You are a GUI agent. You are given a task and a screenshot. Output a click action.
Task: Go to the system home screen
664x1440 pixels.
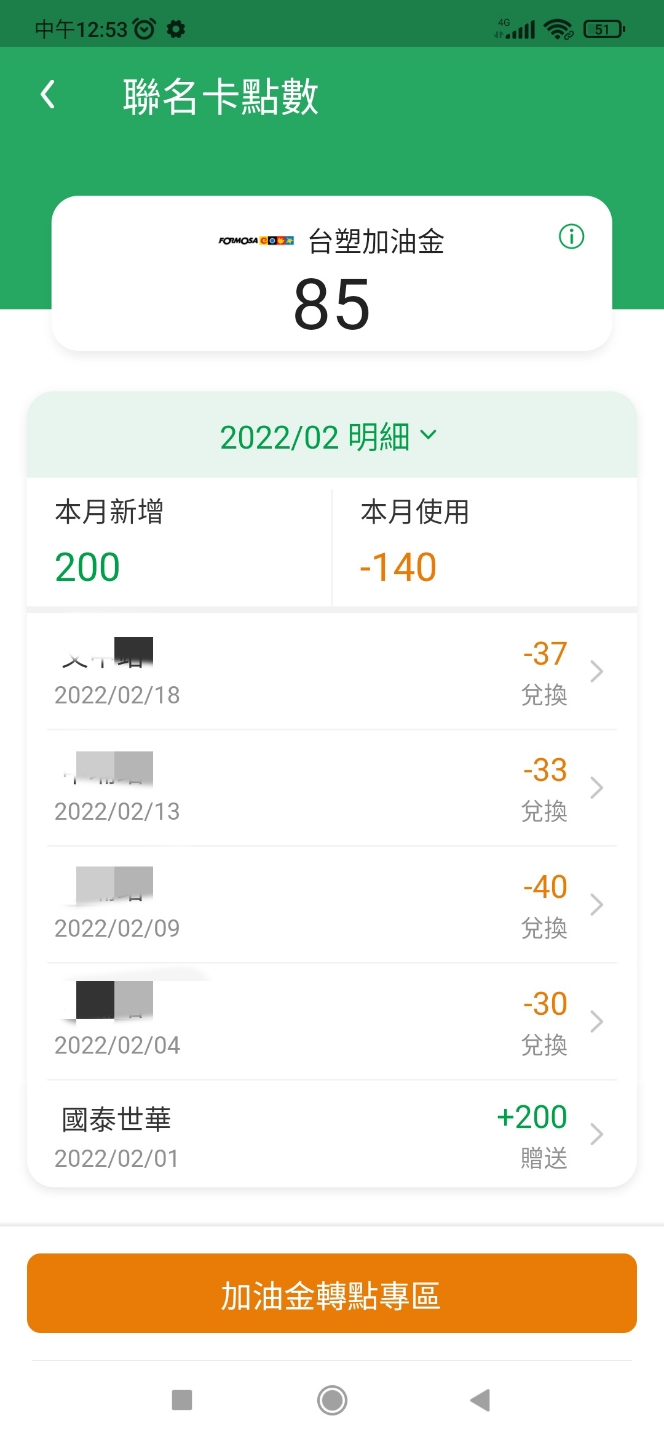point(332,1400)
